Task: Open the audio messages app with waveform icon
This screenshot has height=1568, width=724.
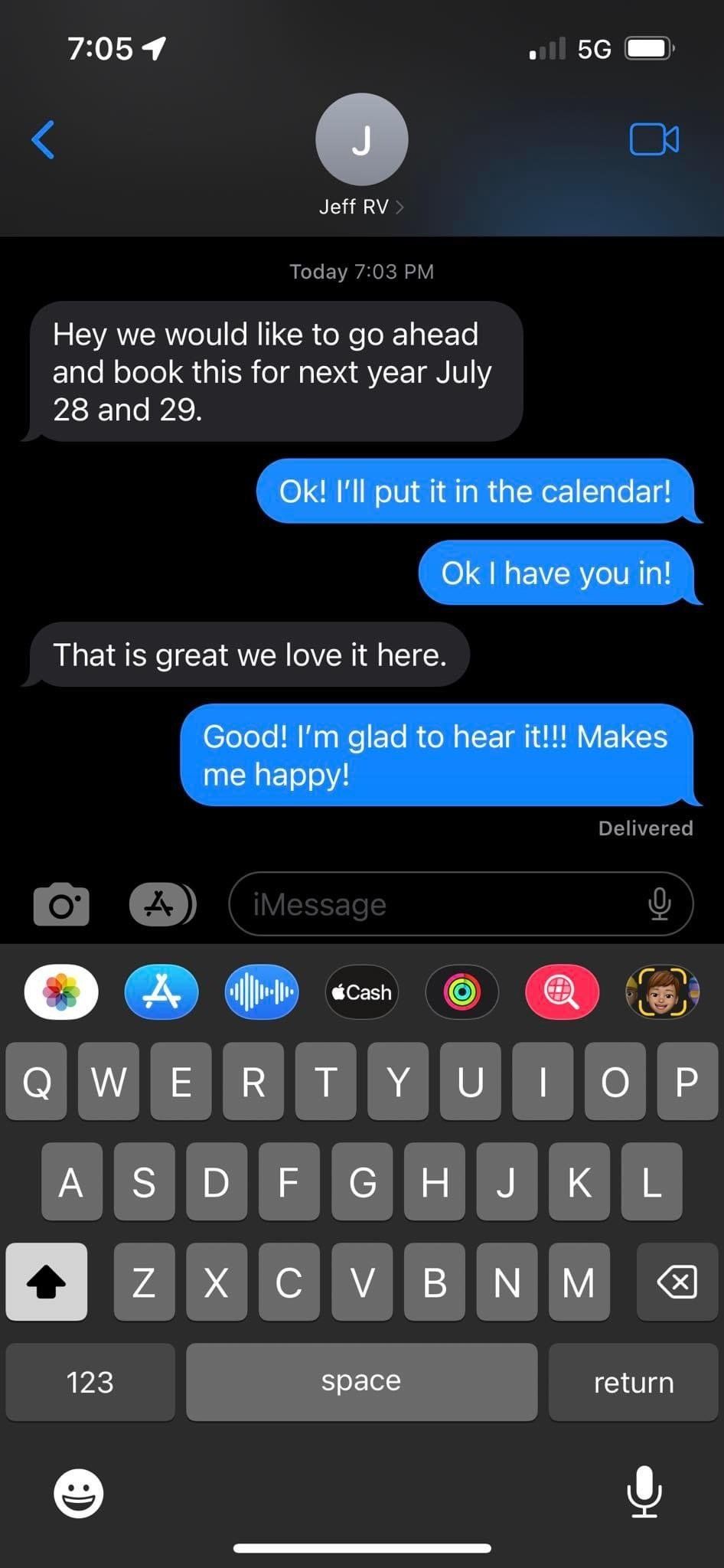Action: pyautogui.click(x=262, y=992)
